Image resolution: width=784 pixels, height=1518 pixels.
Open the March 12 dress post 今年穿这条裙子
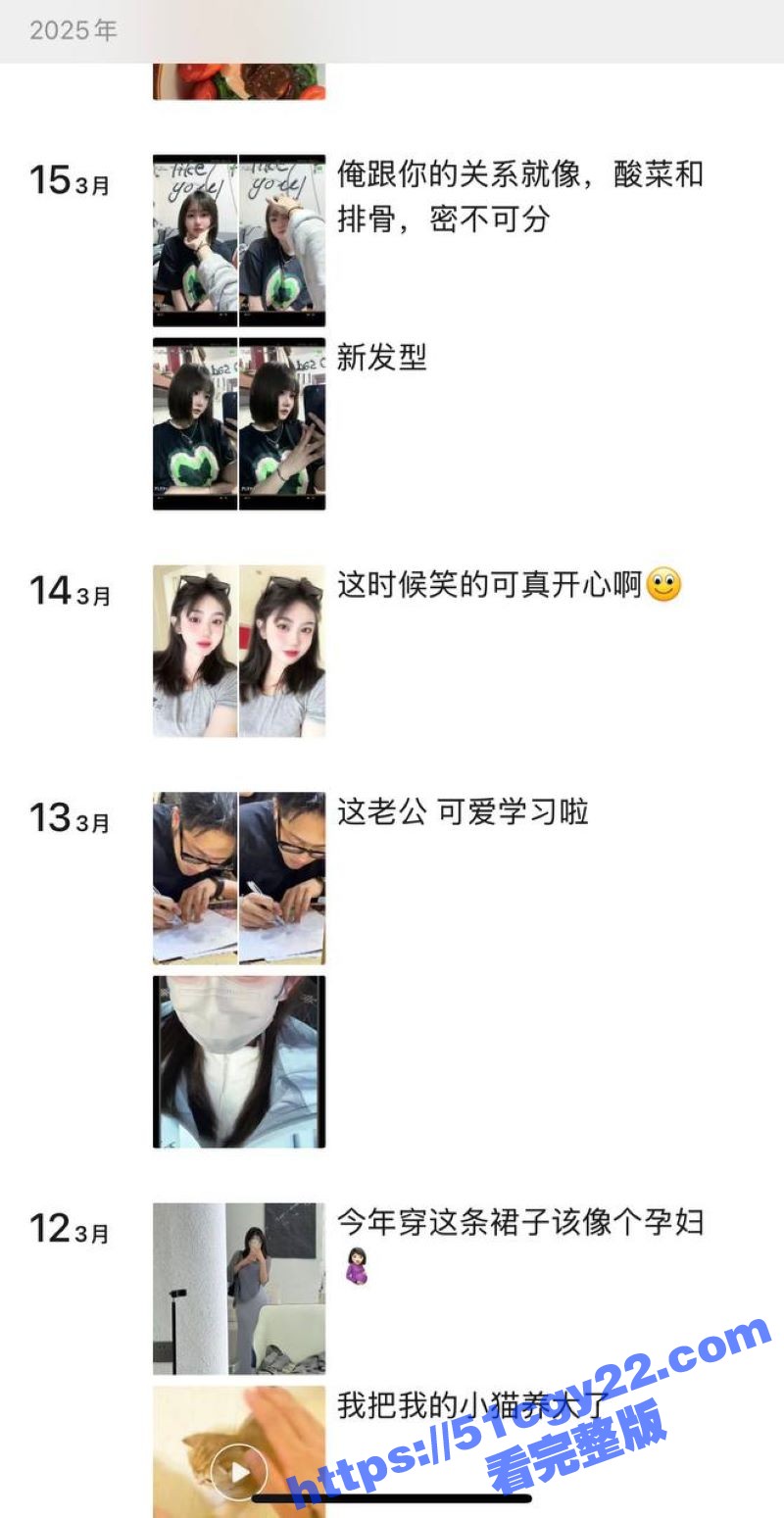519,1223
